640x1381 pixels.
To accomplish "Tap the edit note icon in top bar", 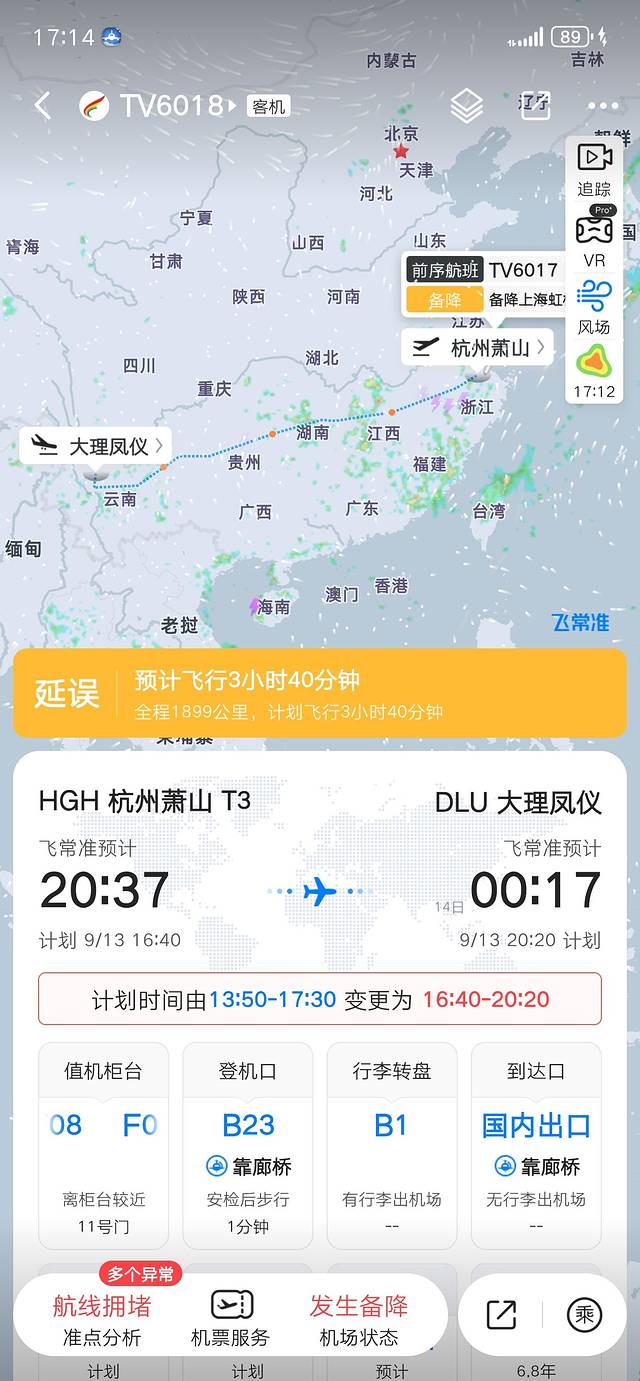I will [x=535, y=106].
